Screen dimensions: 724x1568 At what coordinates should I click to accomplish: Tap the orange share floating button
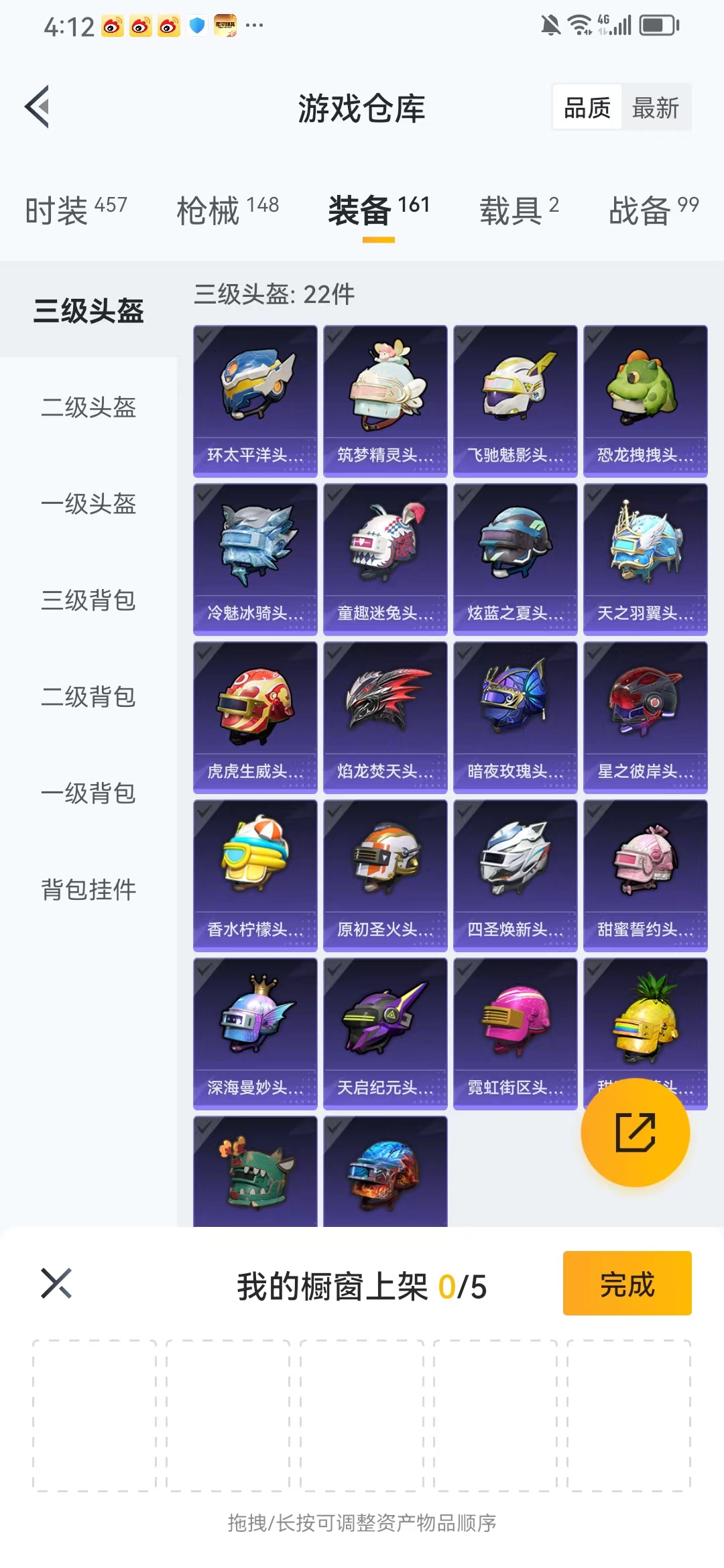(635, 1132)
